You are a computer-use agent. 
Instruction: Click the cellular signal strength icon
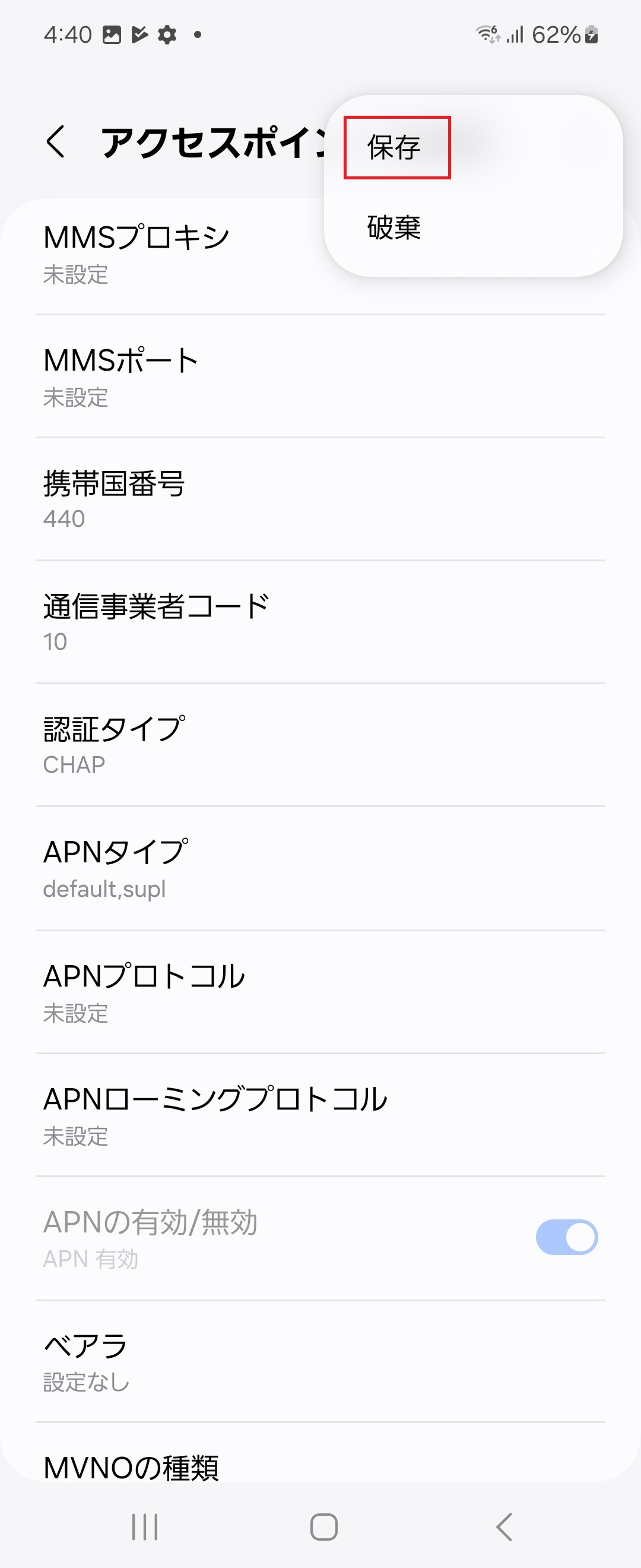click(515, 34)
